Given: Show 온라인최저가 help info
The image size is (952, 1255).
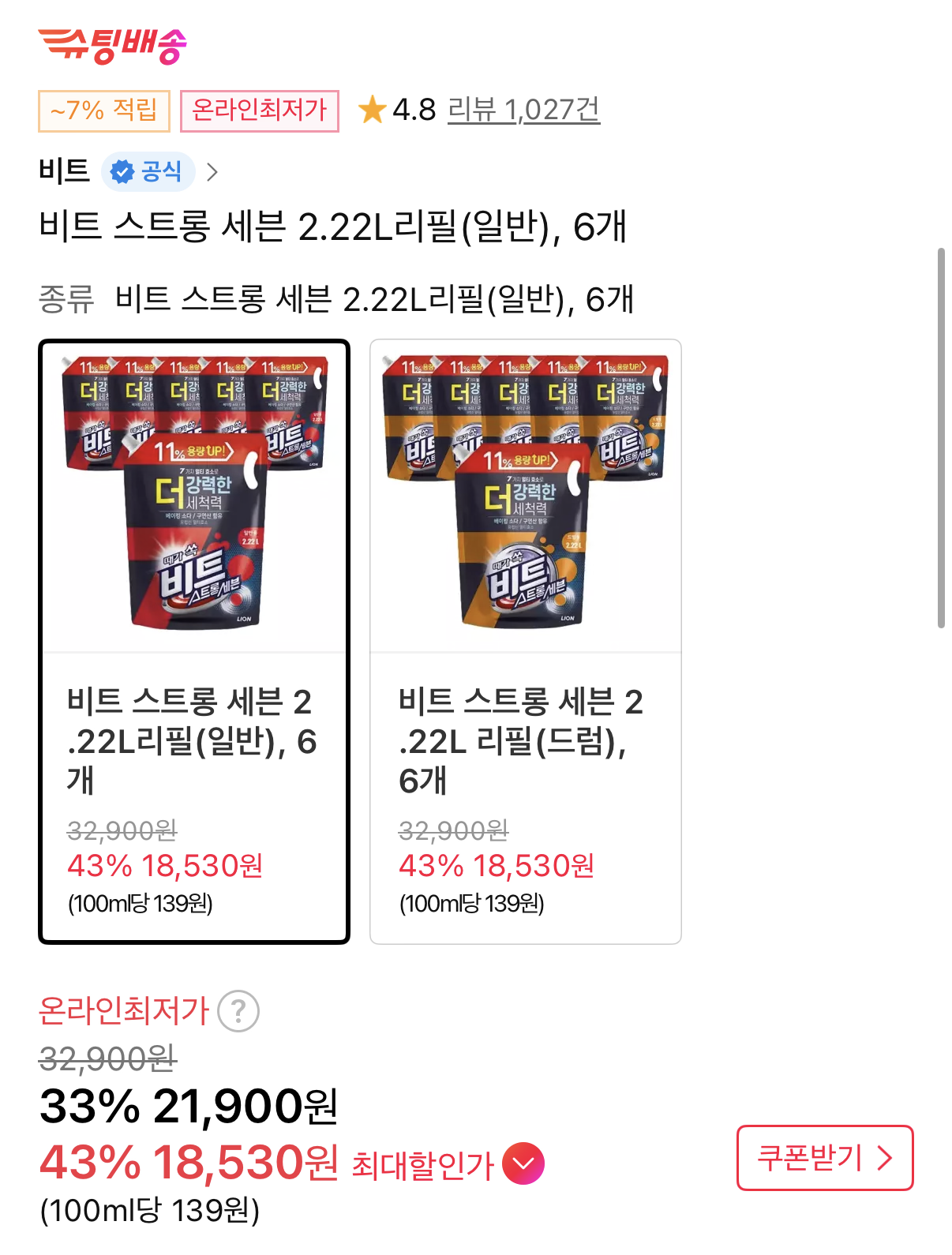Looking at the screenshot, I should coord(238,1011).
